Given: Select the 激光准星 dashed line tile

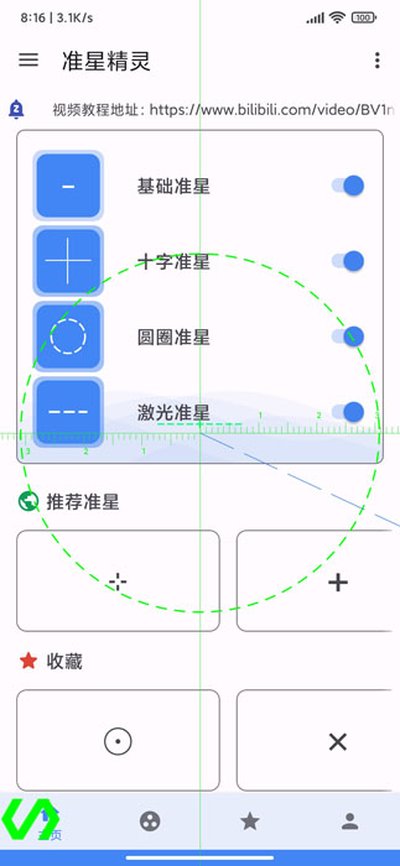Looking at the screenshot, I should pyautogui.click(x=68, y=412).
